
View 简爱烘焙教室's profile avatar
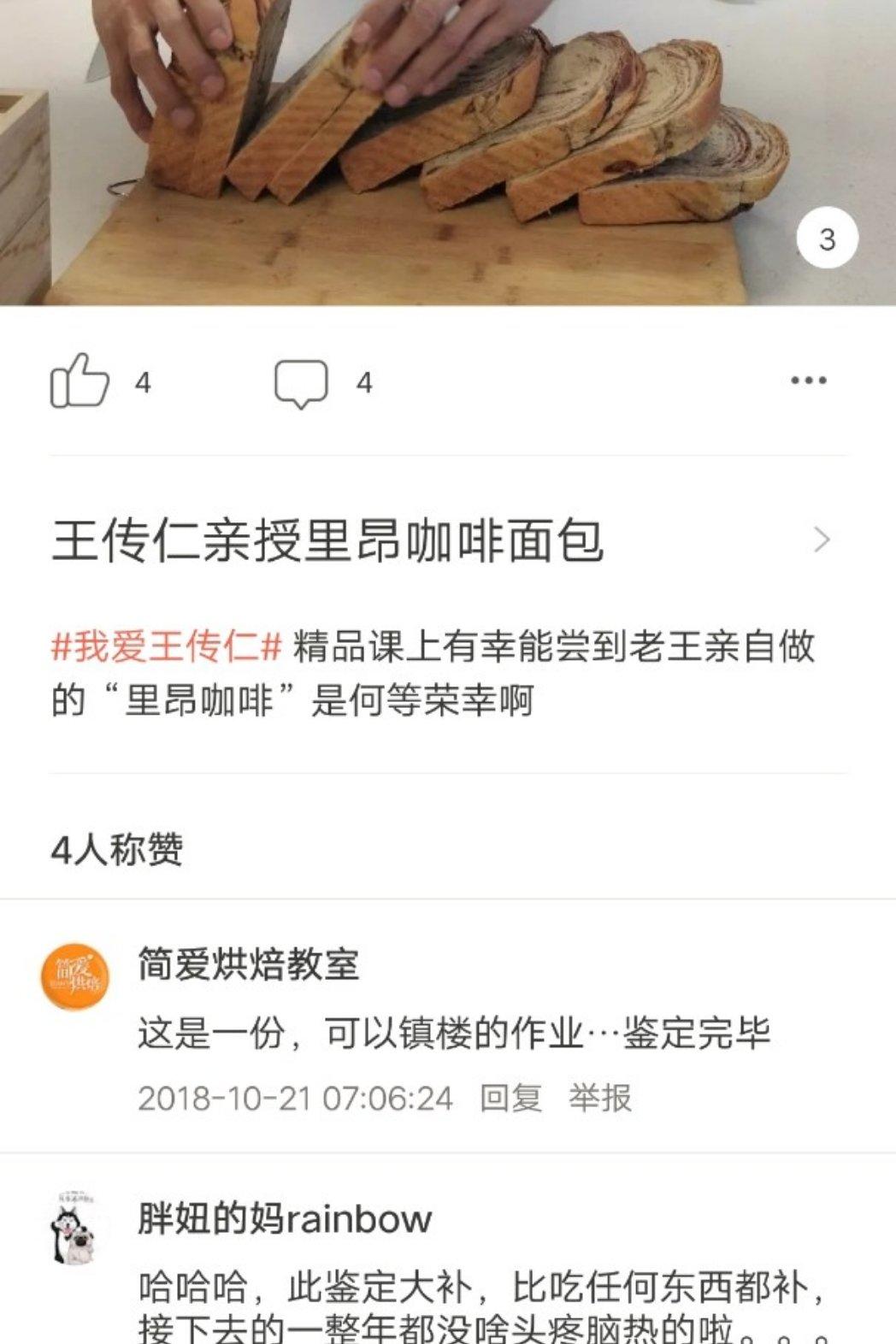point(76,977)
